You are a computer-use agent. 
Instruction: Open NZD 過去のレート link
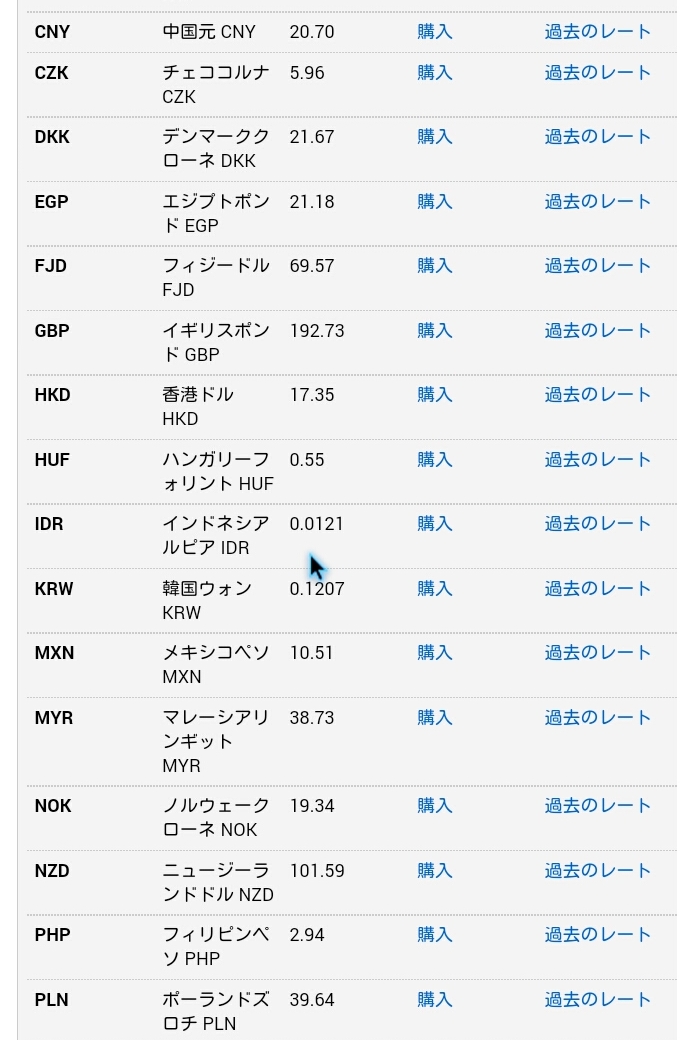click(597, 871)
